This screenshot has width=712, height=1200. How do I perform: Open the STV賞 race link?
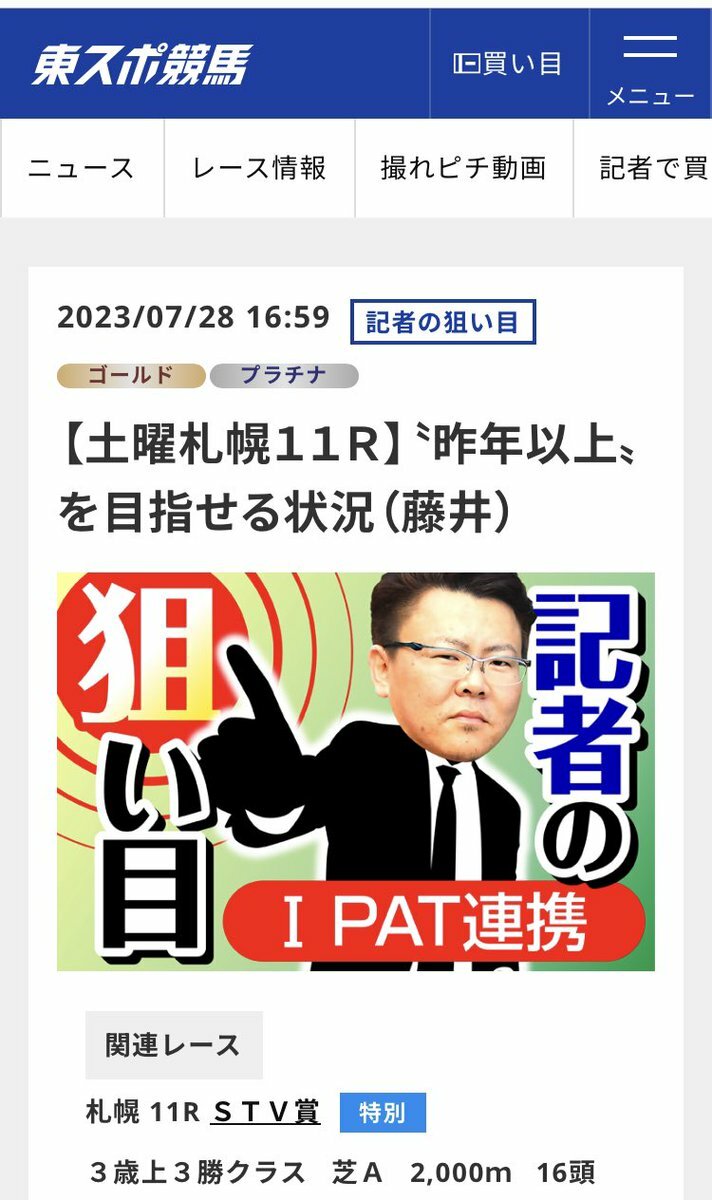[265, 1112]
